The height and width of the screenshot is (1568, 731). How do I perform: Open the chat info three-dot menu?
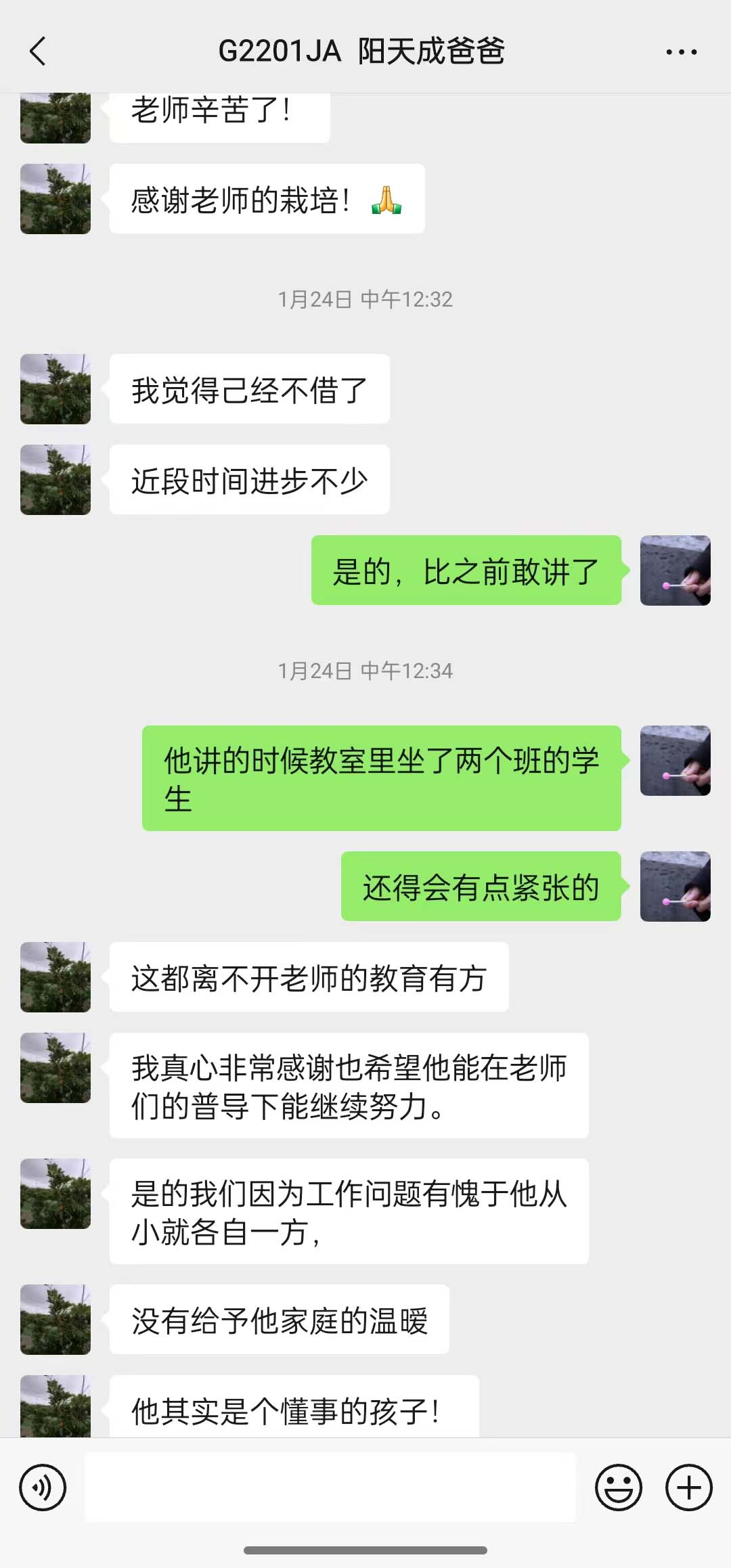click(x=681, y=51)
